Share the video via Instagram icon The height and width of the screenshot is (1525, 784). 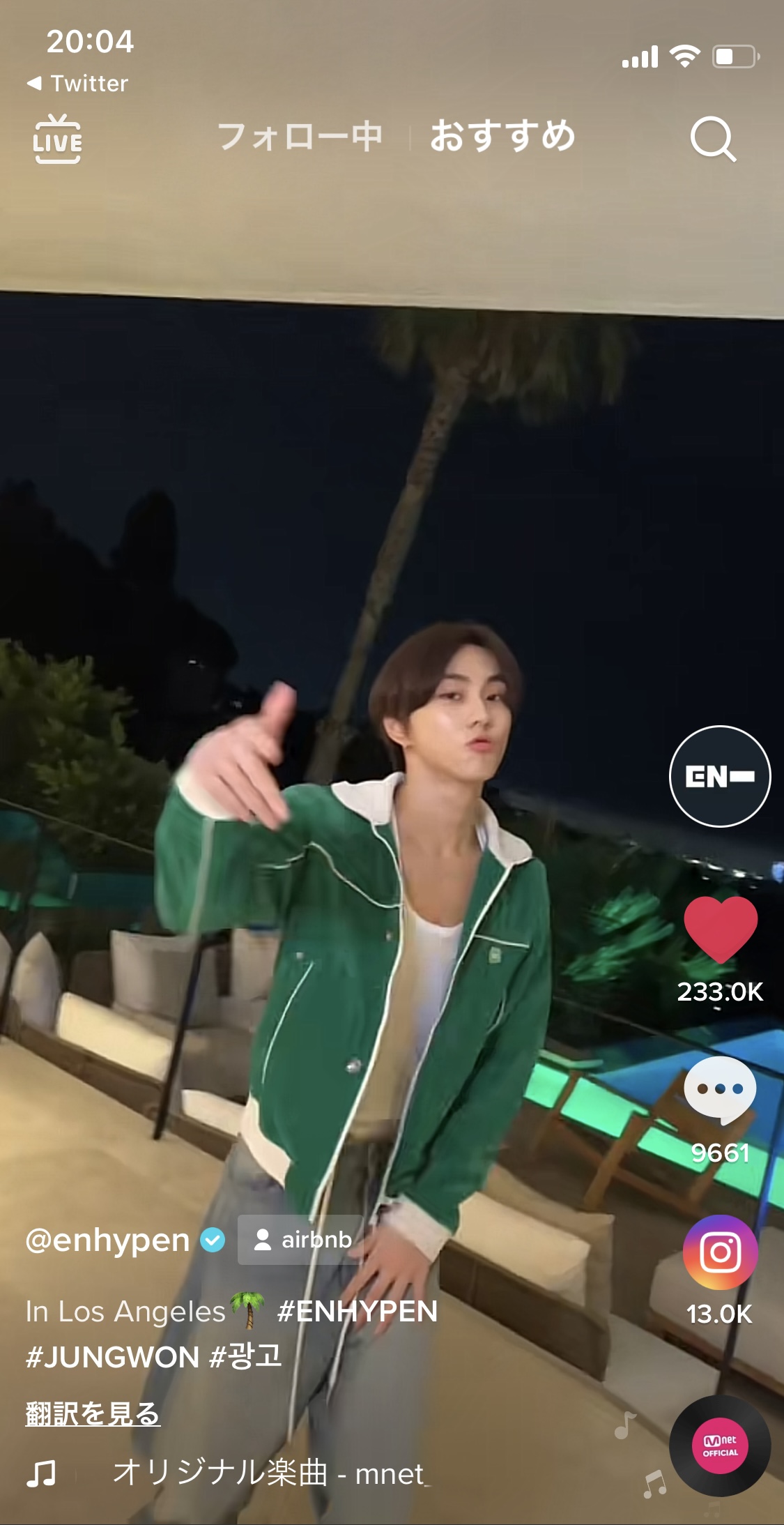pyautogui.click(x=720, y=1252)
